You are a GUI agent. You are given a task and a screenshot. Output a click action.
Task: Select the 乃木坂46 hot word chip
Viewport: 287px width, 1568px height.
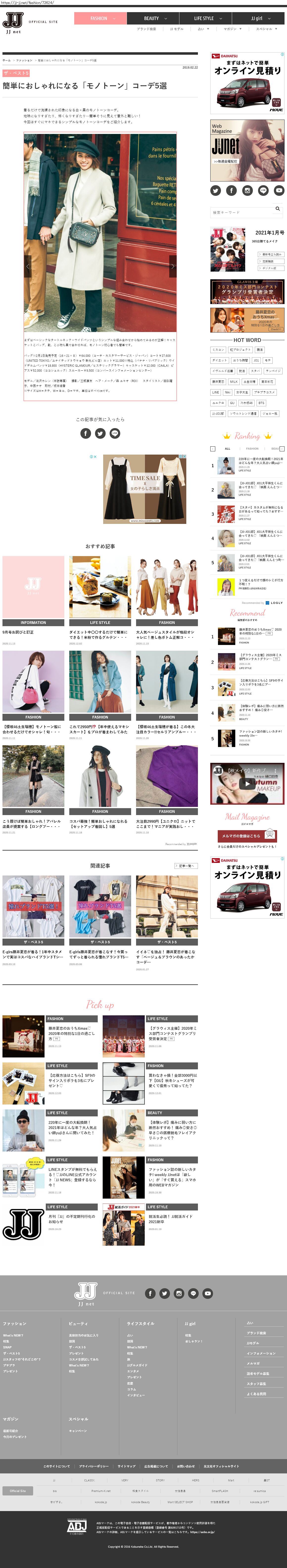click(246, 403)
